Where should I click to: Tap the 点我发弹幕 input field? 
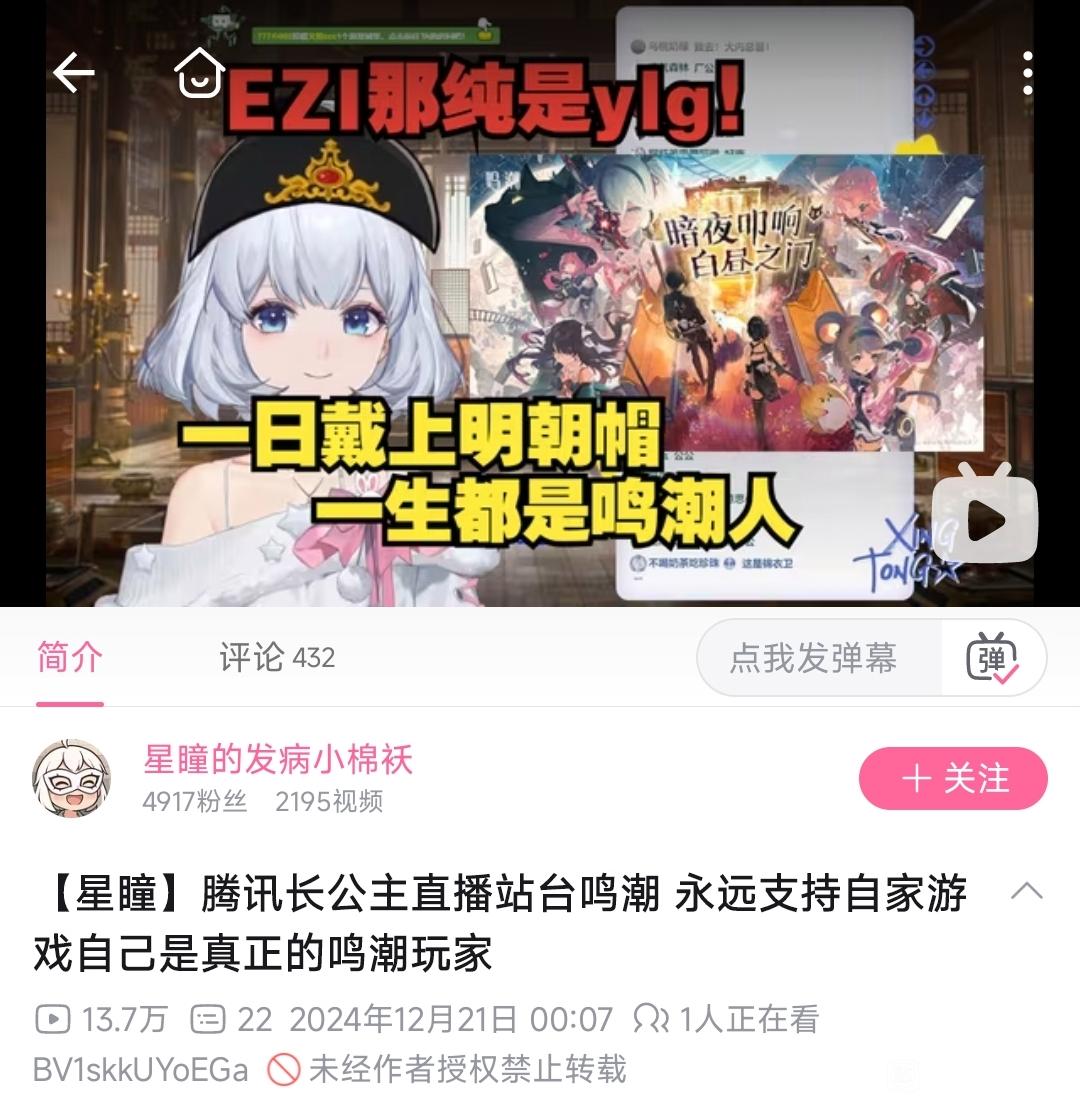click(x=815, y=658)
